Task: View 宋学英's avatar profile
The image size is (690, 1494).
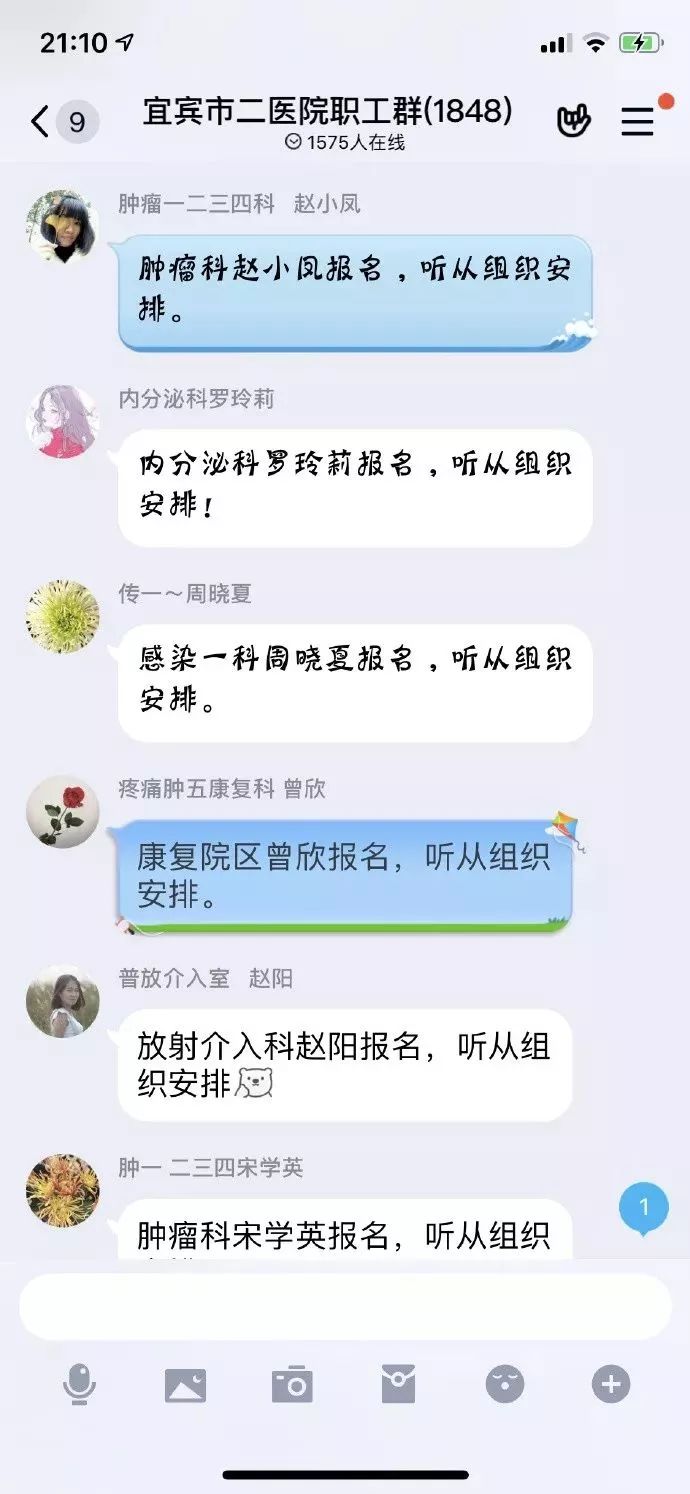Action: (x=63, y=1190)
